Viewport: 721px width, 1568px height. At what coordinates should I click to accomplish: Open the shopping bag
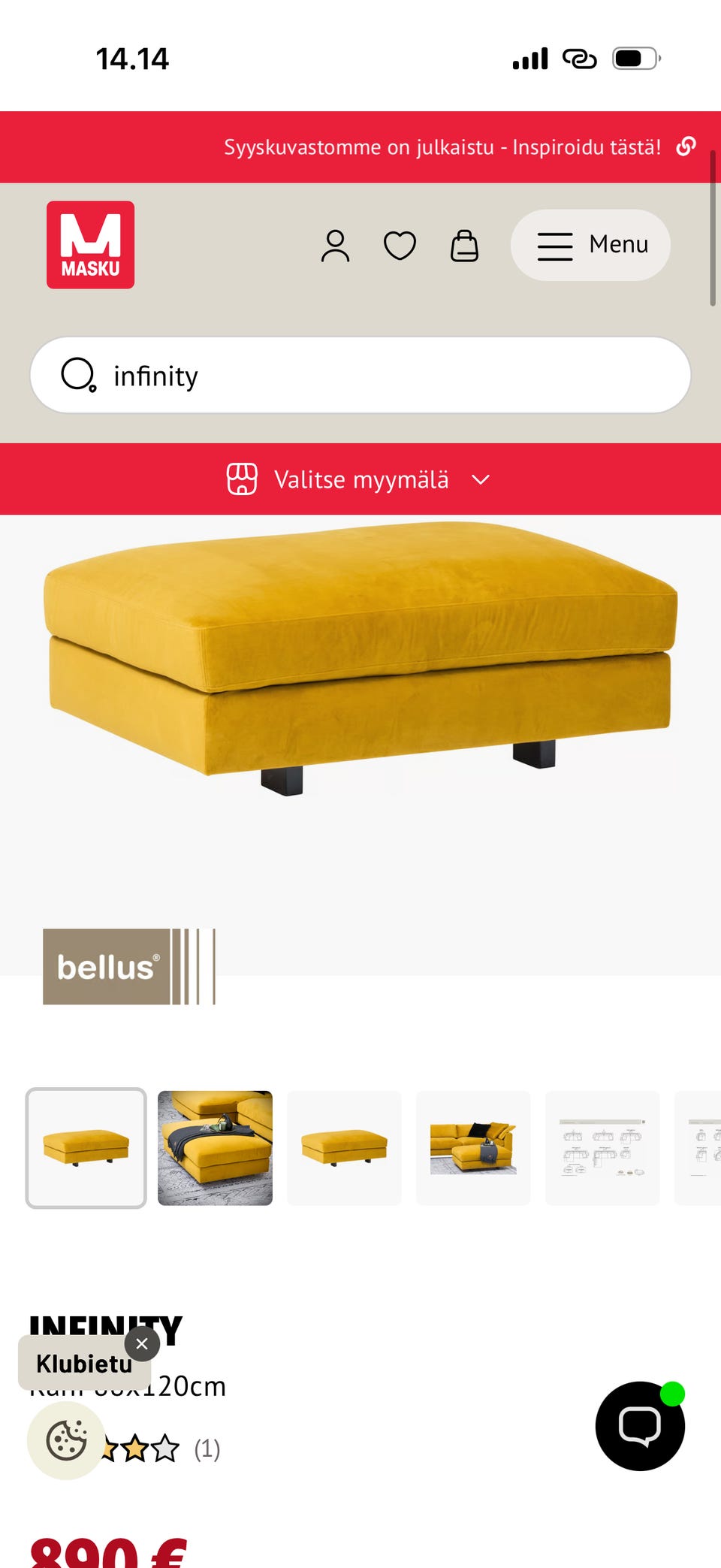pos(464,246)
